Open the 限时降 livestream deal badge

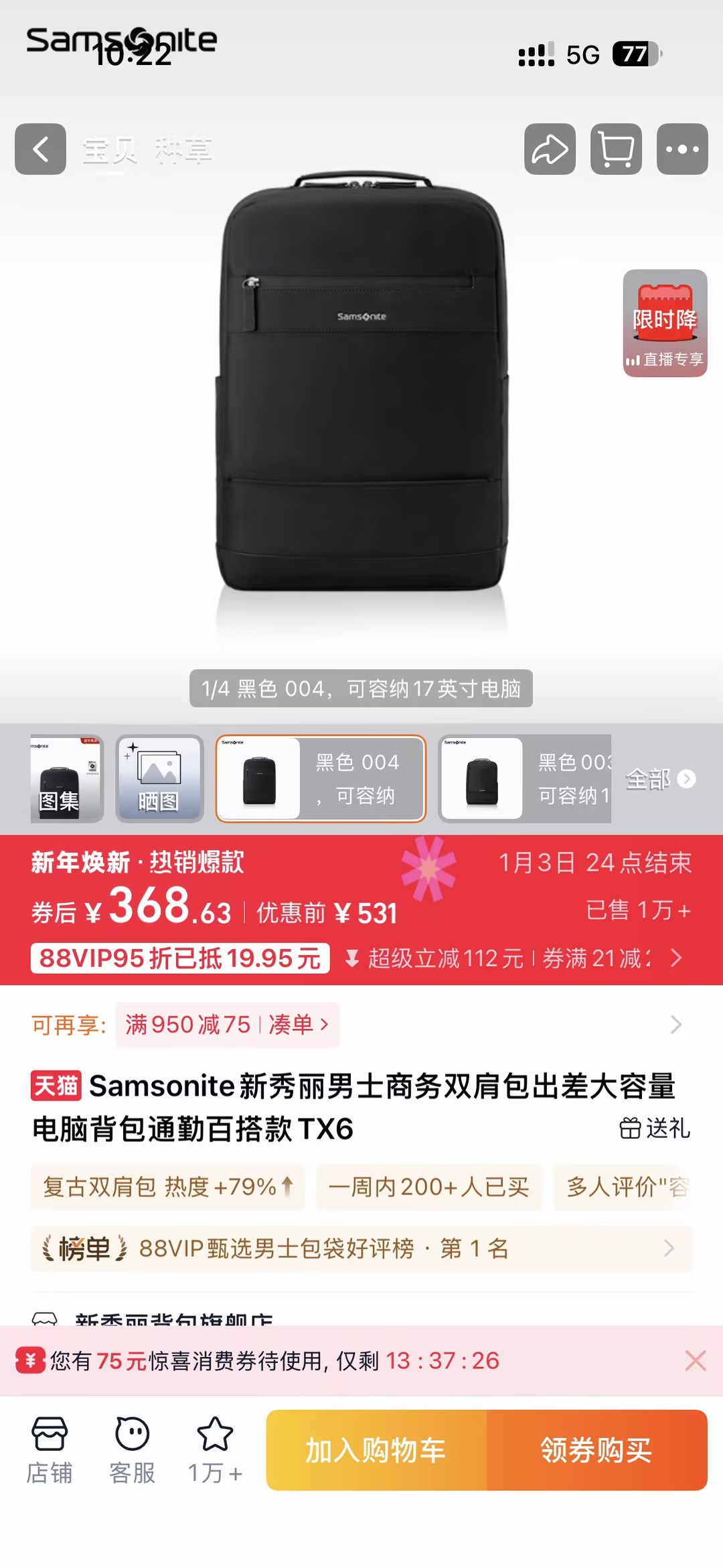(x=665, y=323)
